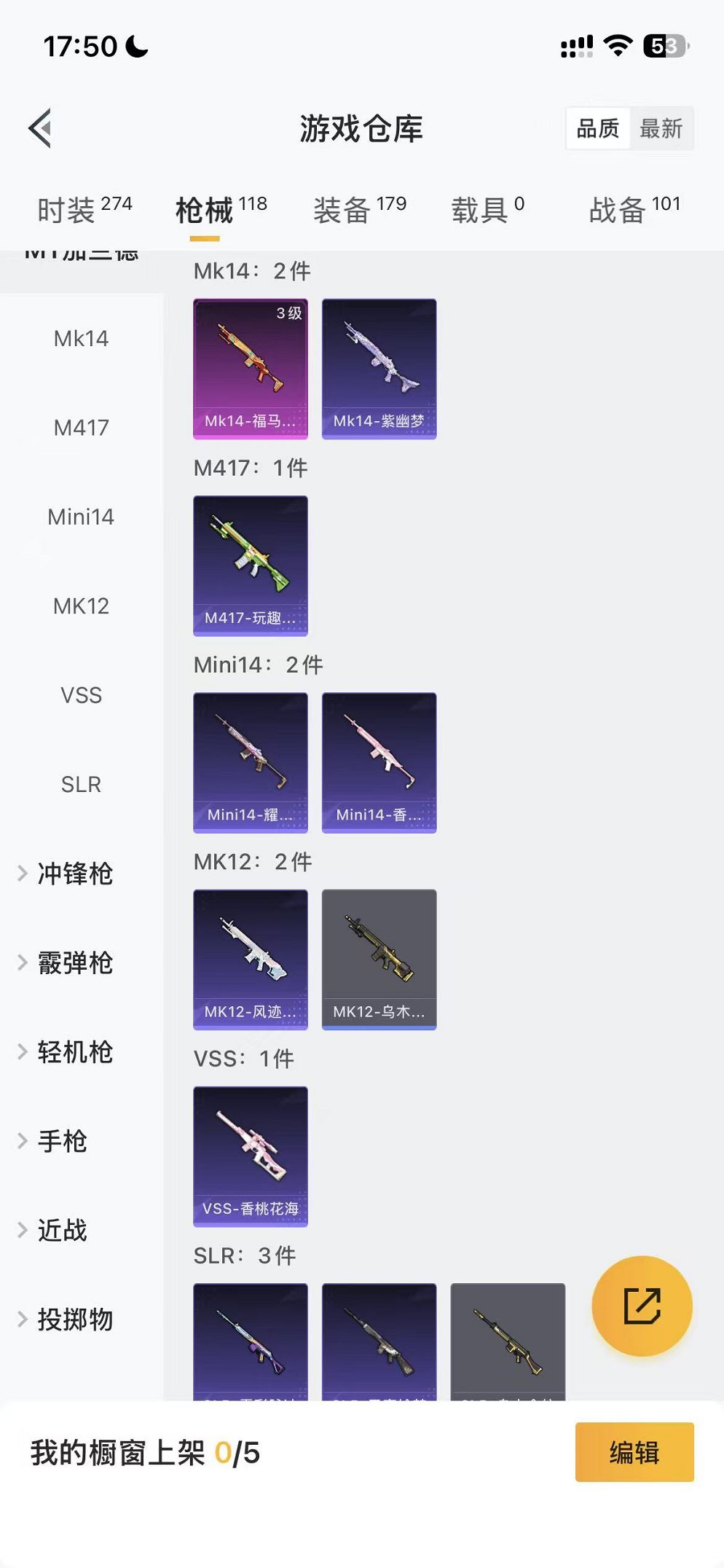Tap the 编辑 button
This screenshot has width=724, height=1568.
click(x=634, y=1452)
